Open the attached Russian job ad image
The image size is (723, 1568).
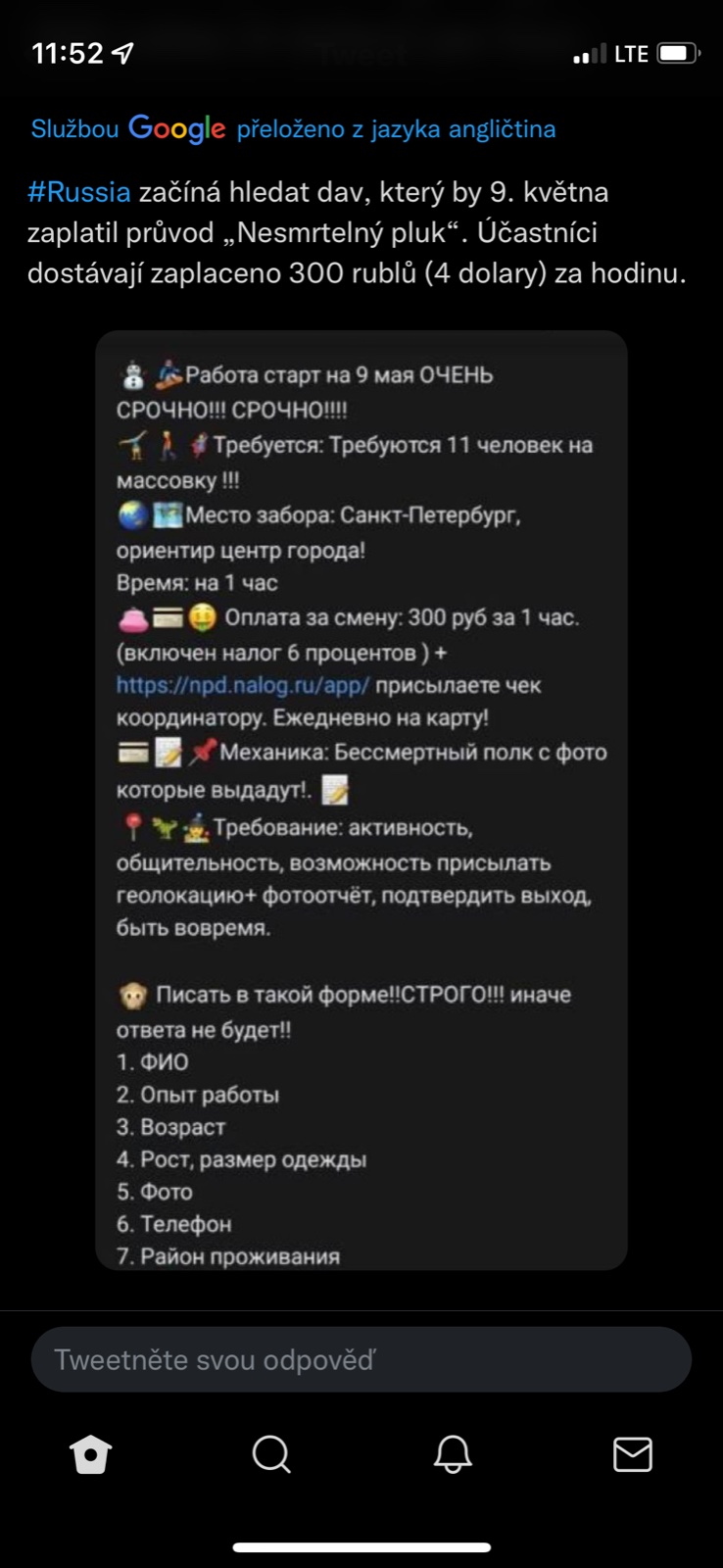361,799
